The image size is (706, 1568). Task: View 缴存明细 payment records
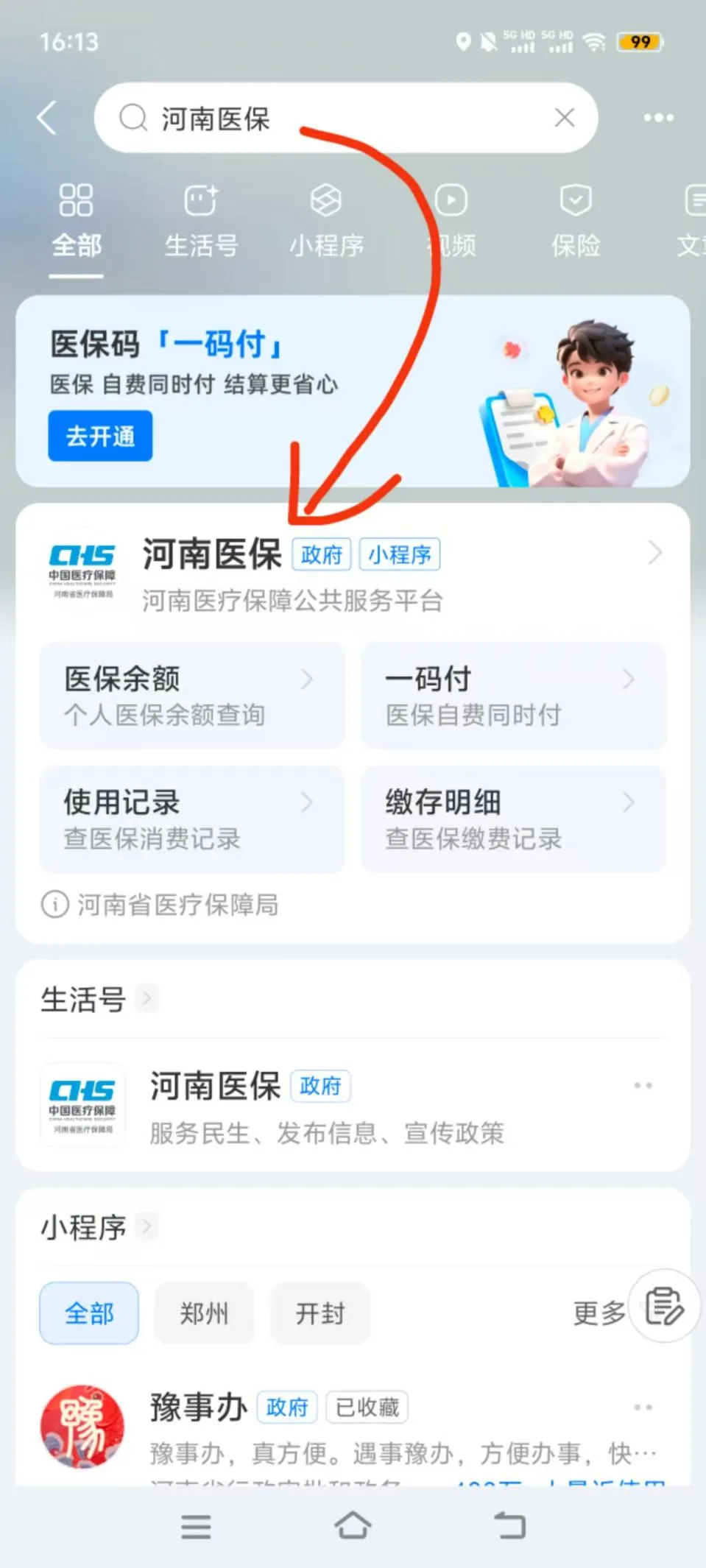pos(513,819)
